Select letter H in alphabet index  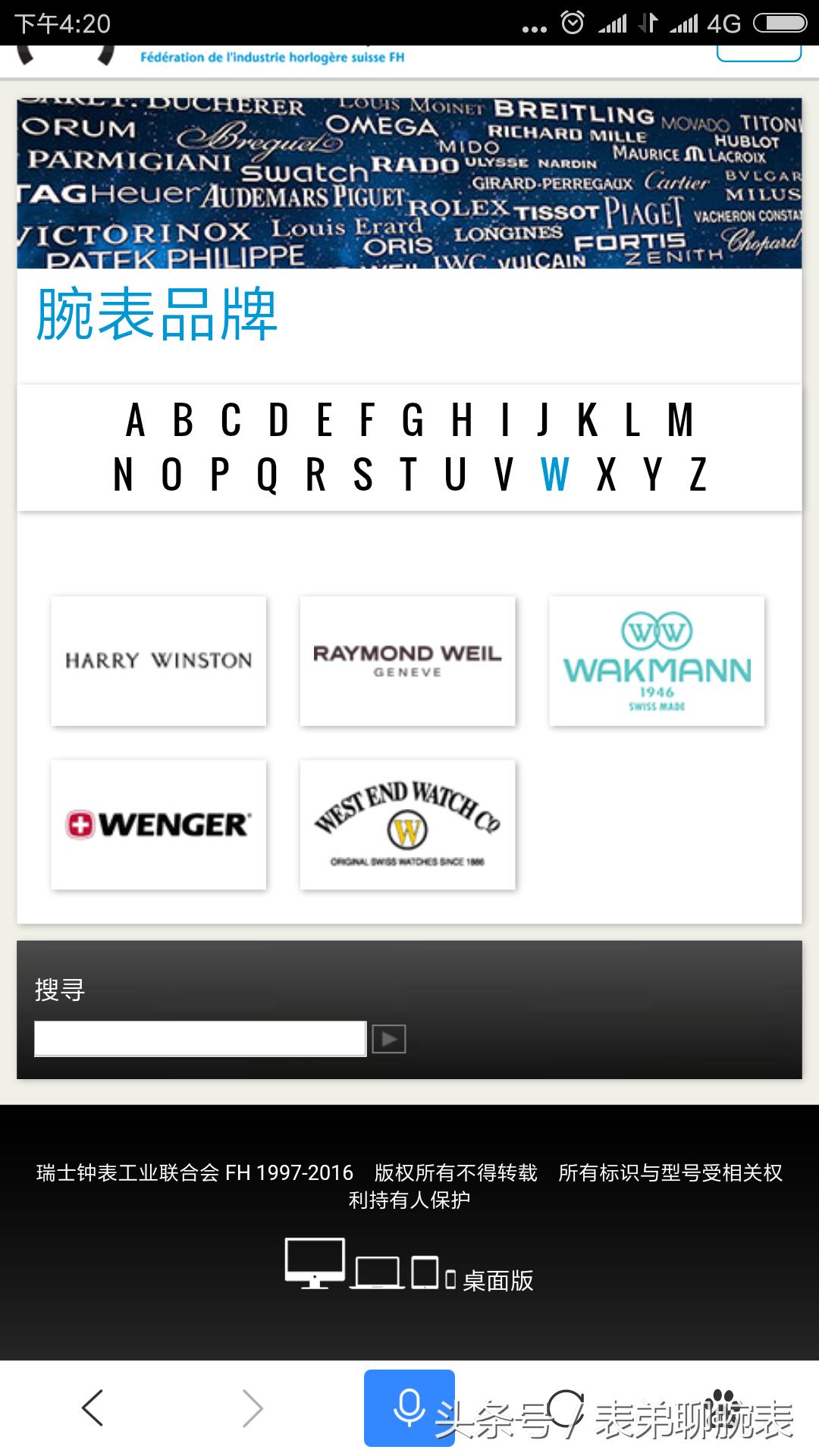tap(462, 420)
